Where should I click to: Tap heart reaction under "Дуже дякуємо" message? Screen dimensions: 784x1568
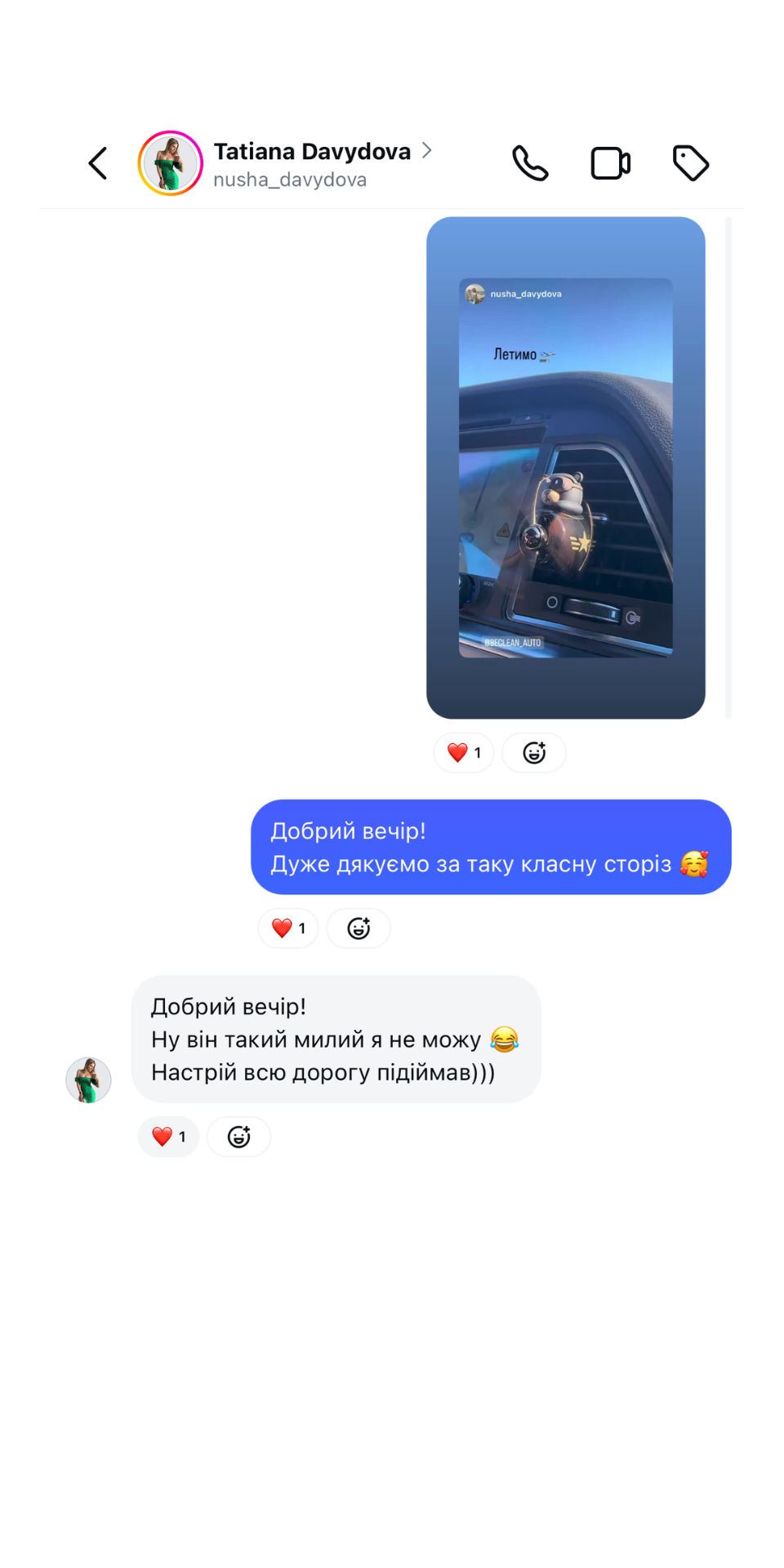point(287,928)
